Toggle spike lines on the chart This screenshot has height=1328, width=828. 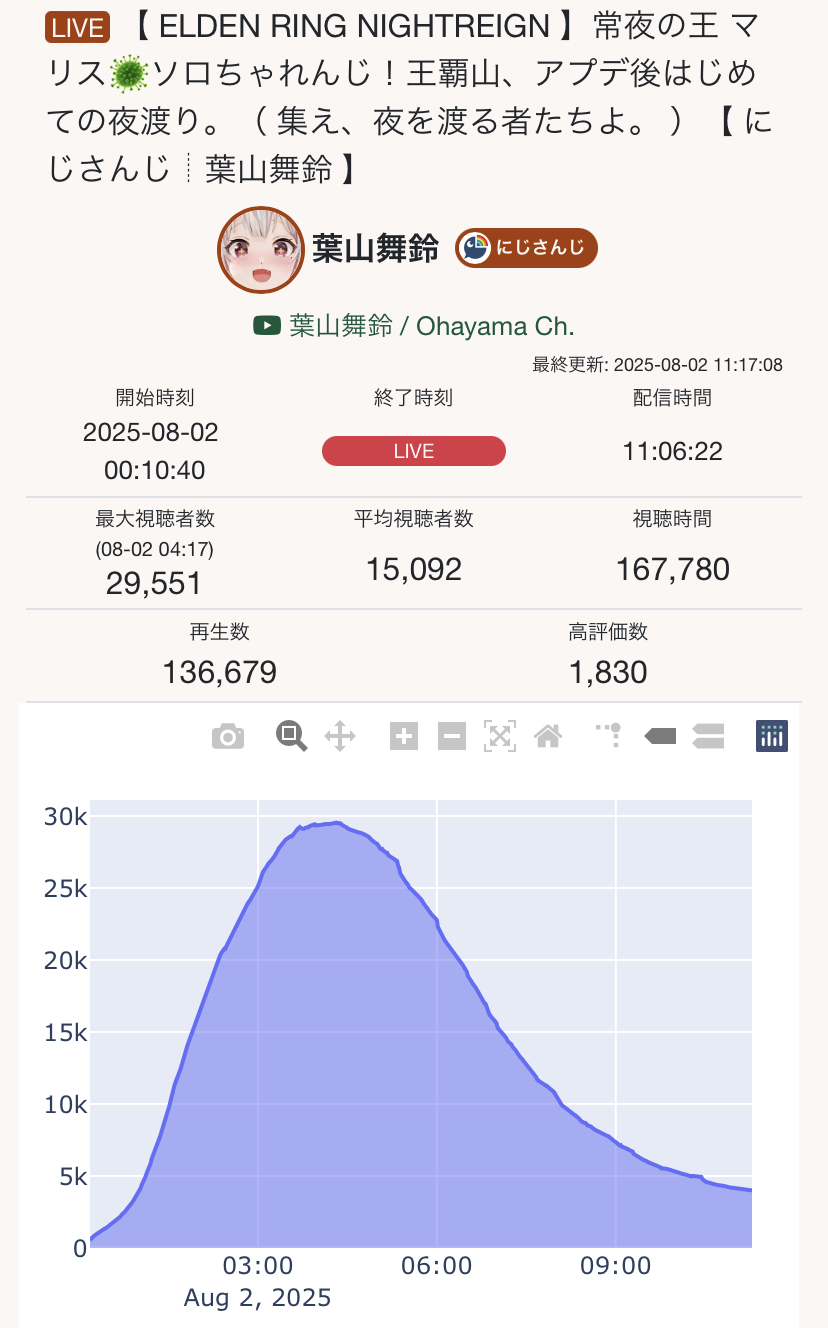click(x=610, y=735)
